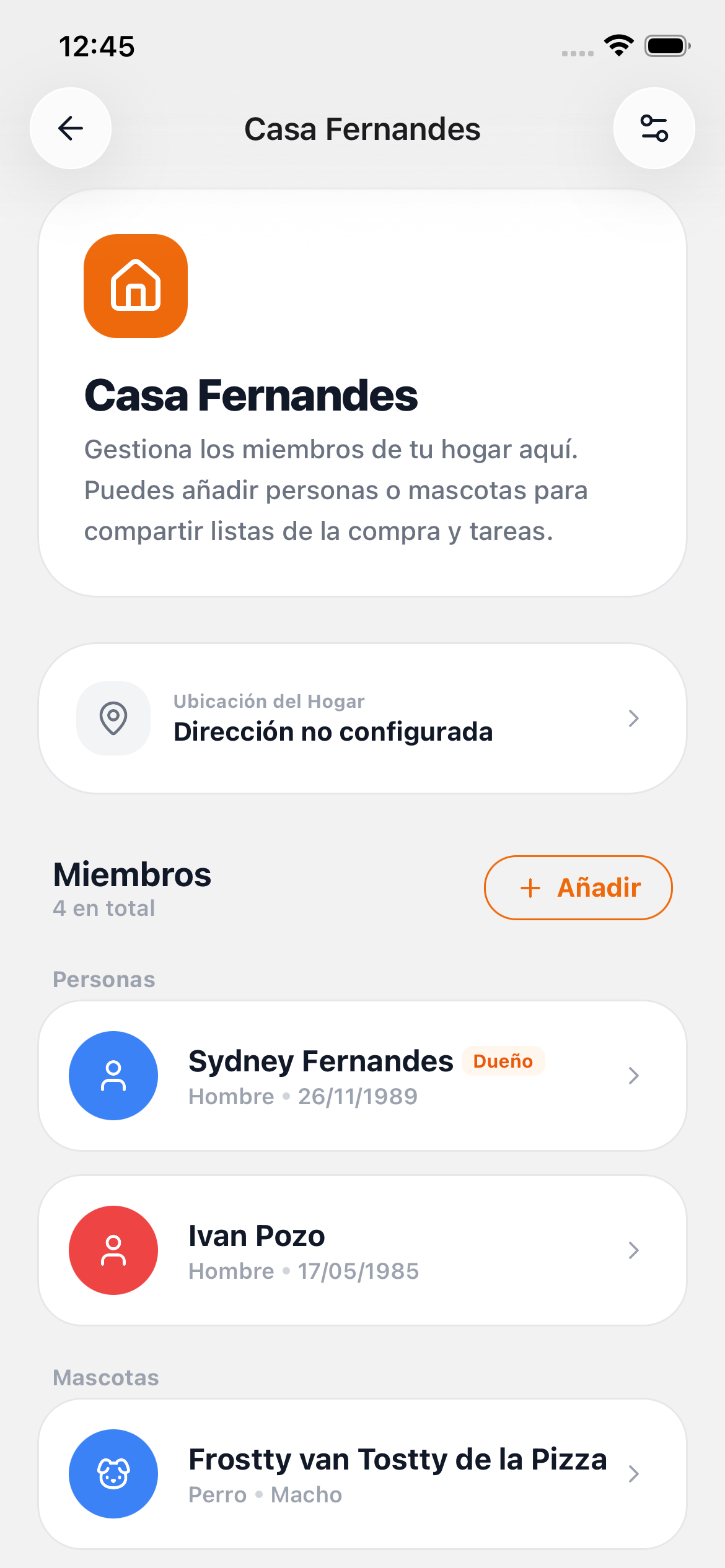
Task: Set the Ubicación del Hogar address
Action: click(362, 718)
